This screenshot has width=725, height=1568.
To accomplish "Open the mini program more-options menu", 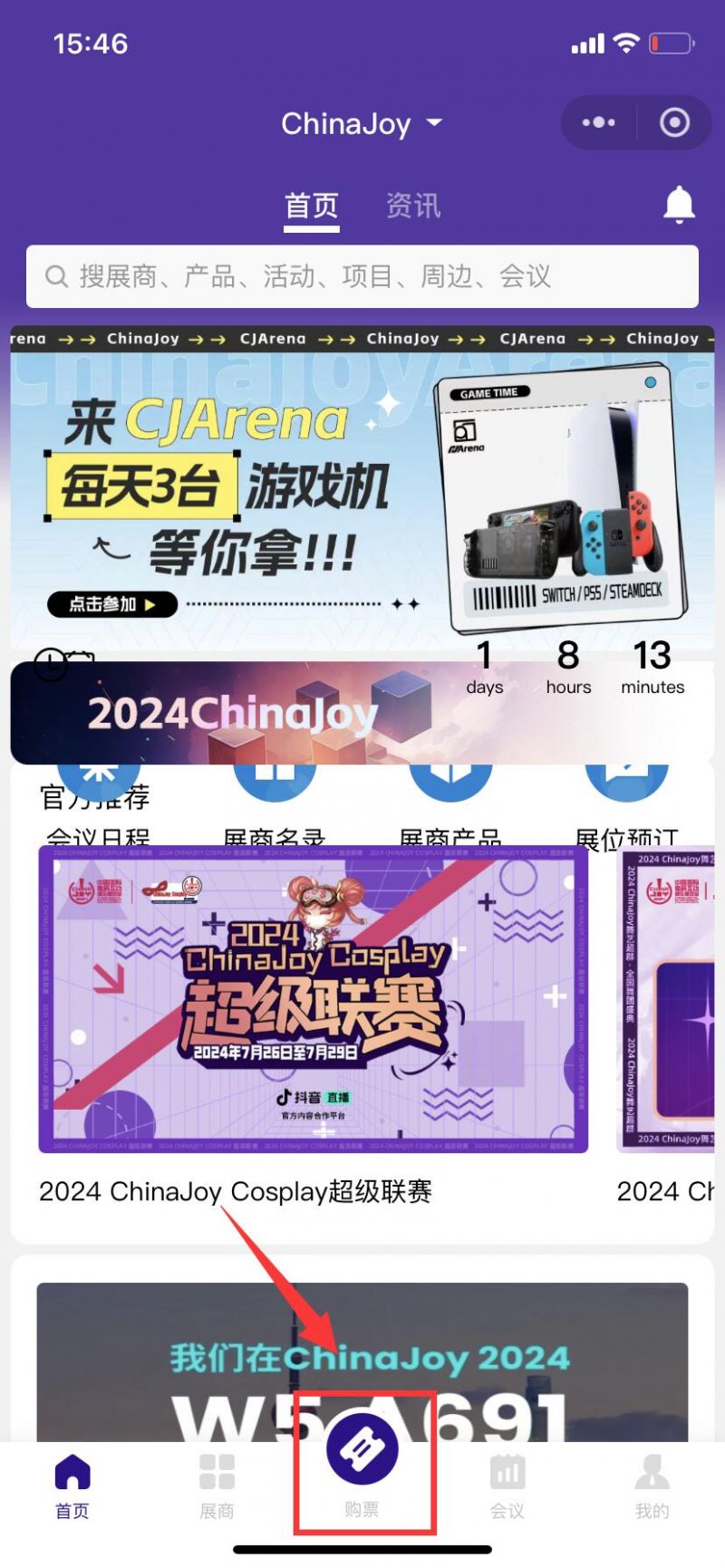I will coord(598,122).
